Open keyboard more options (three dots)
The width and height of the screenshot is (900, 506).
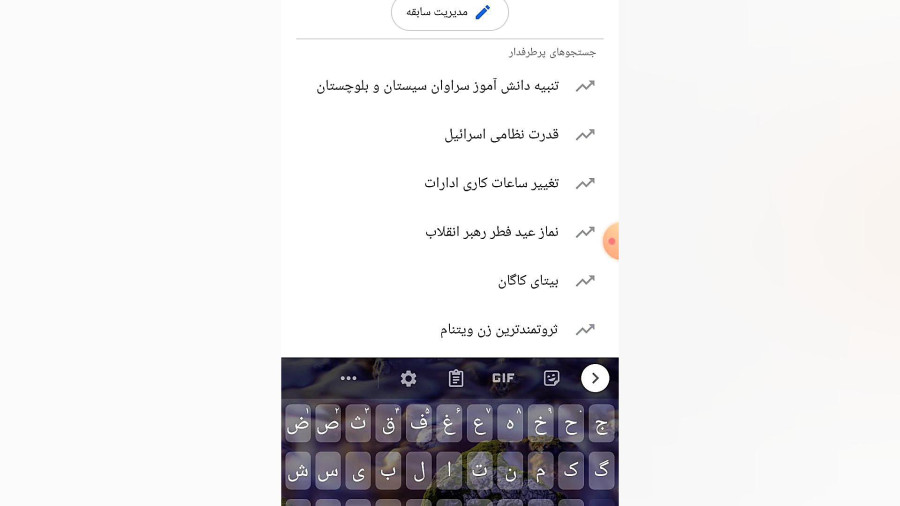pyautogui.click(x=348, y=378)
